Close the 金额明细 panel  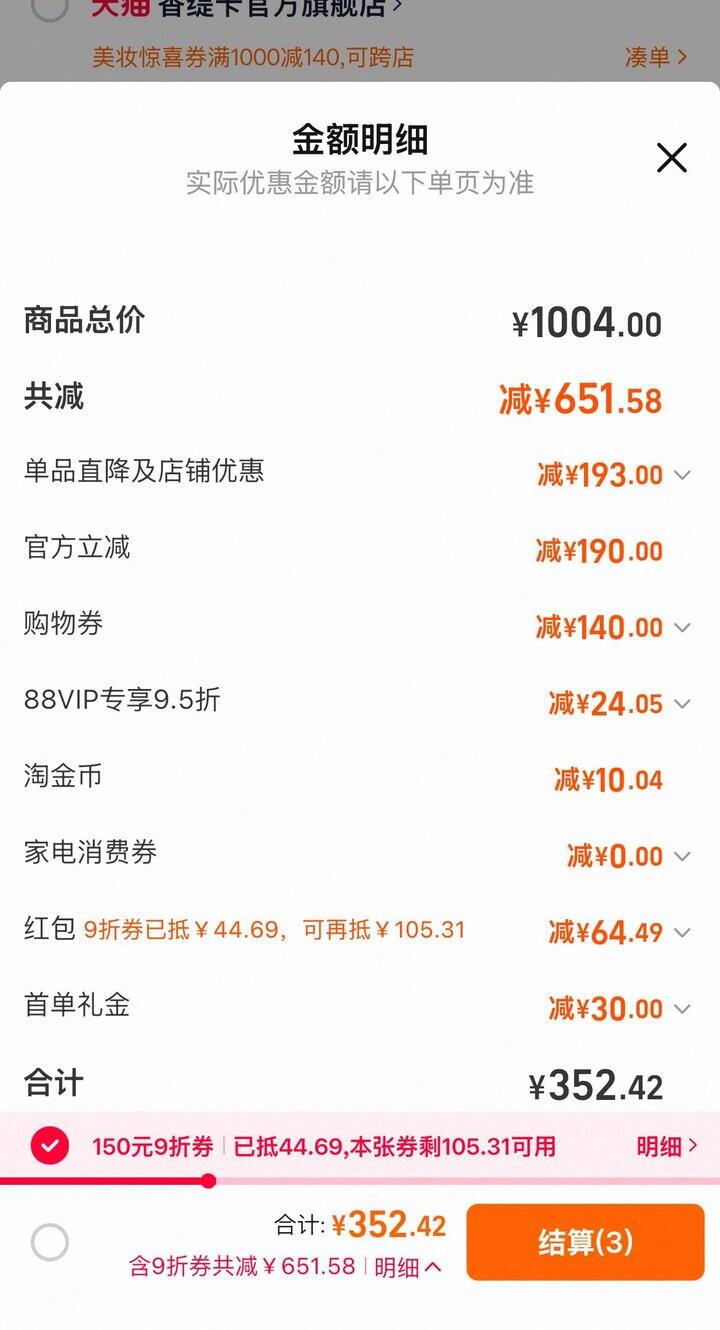click(671, 158)
